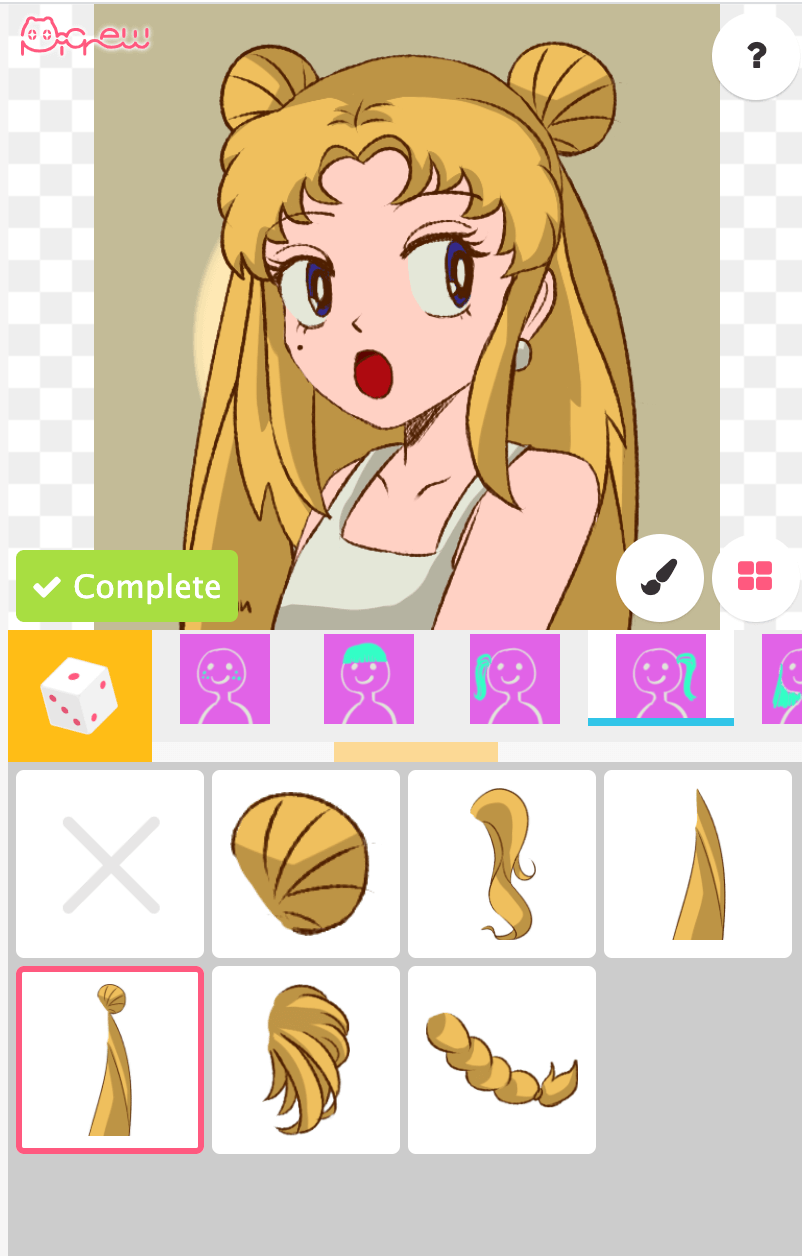Remove the hair part with the X tile
The image size is (802, 1256).
click(110, 864)
